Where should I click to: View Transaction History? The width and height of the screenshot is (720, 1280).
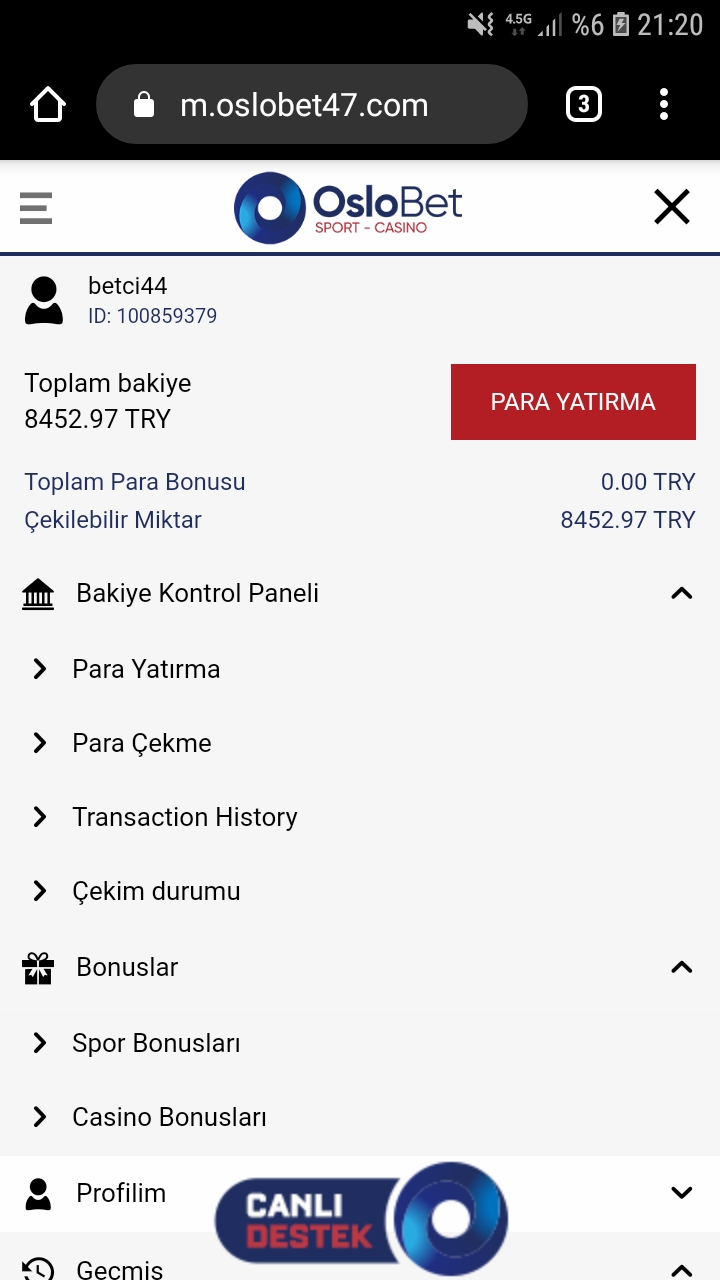[360, 817]
